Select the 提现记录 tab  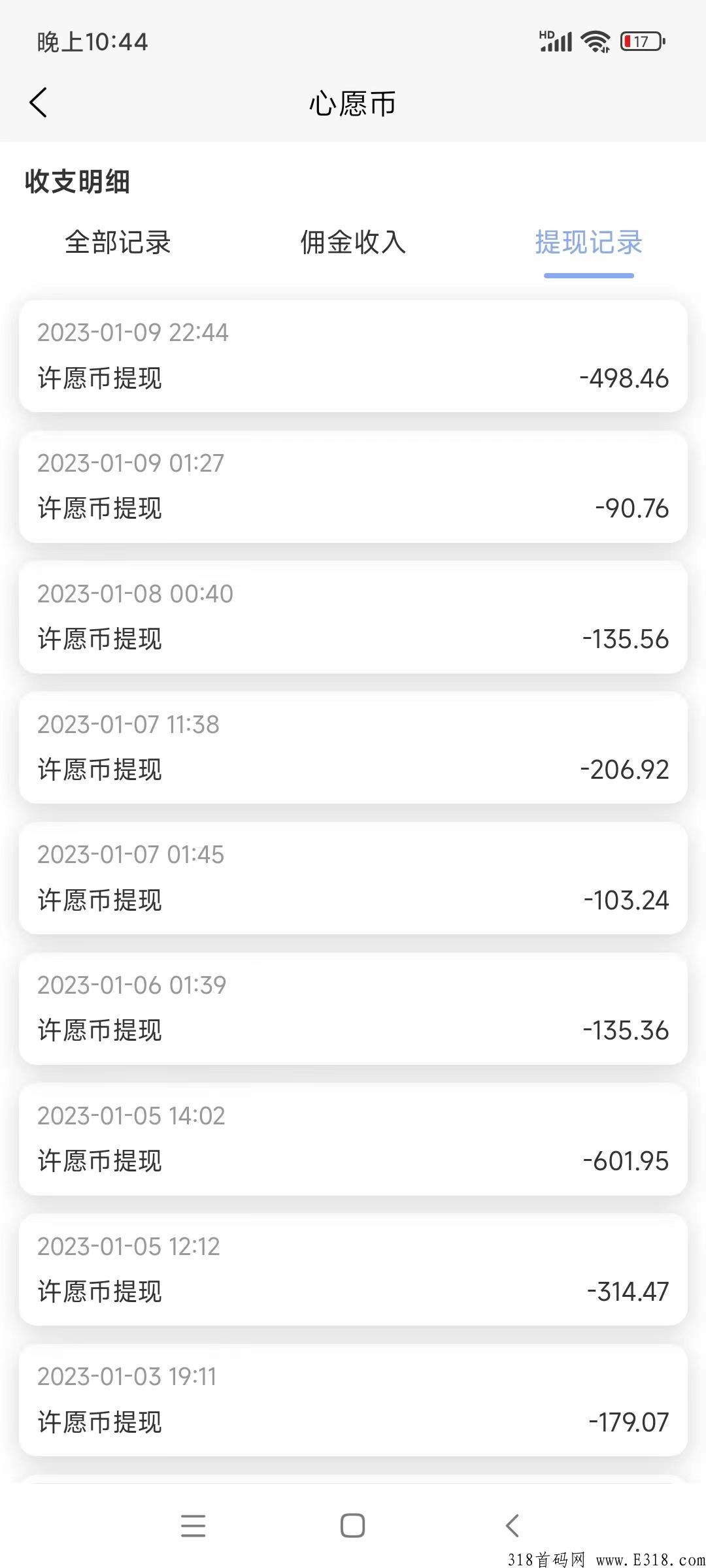pyautogui.click(x=588, y=242)
